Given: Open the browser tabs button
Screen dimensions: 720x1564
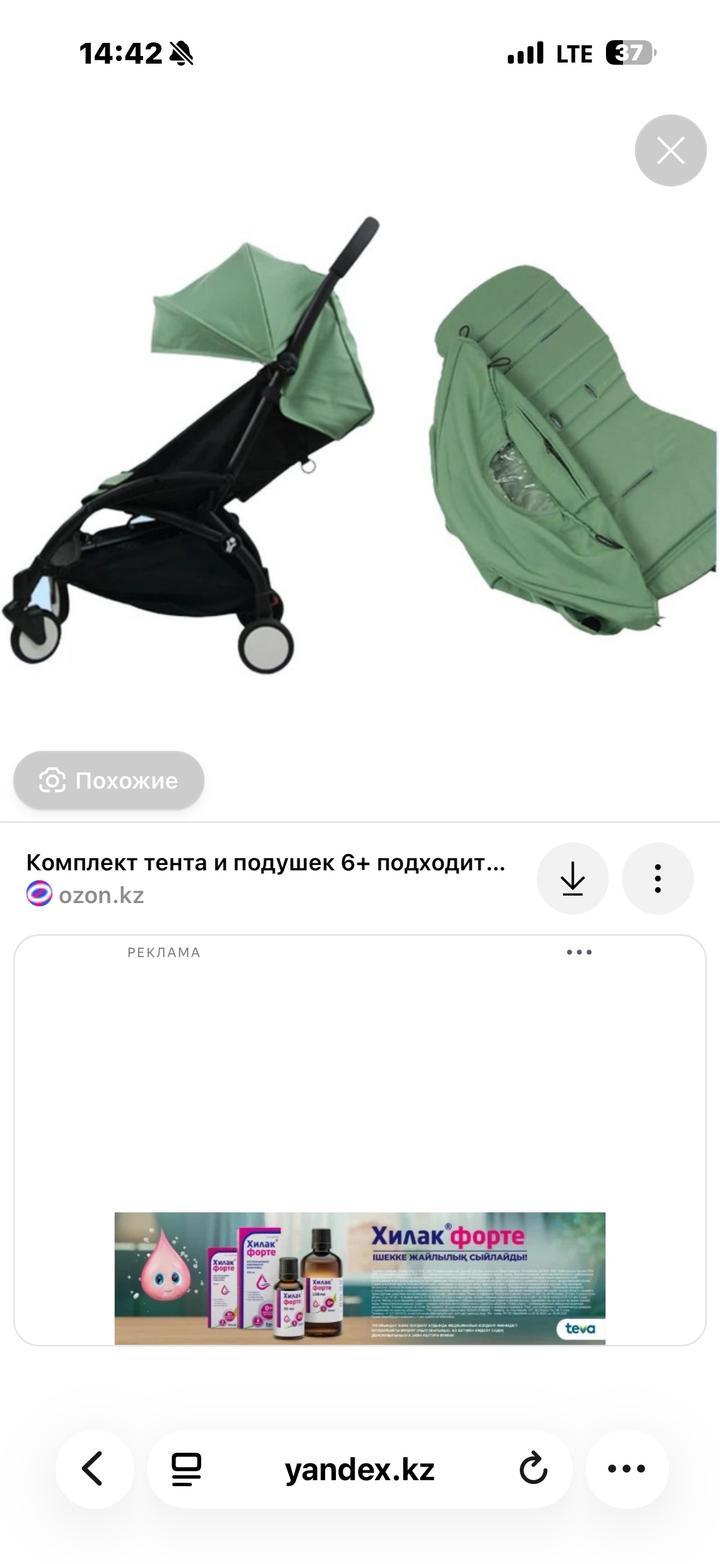Looking at the screenshot, I should 187,1469.
